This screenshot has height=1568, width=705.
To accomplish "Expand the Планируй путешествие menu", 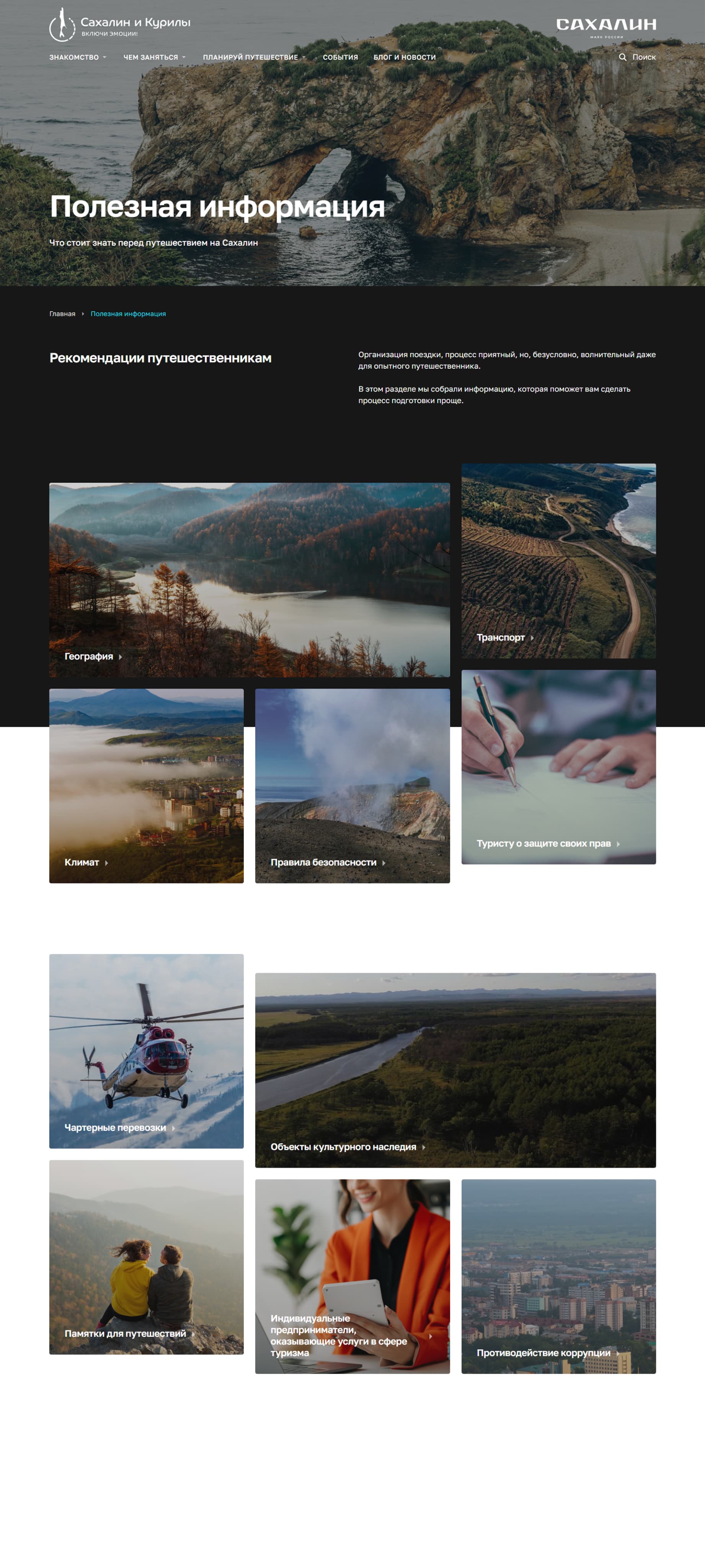I will point(254,57).
